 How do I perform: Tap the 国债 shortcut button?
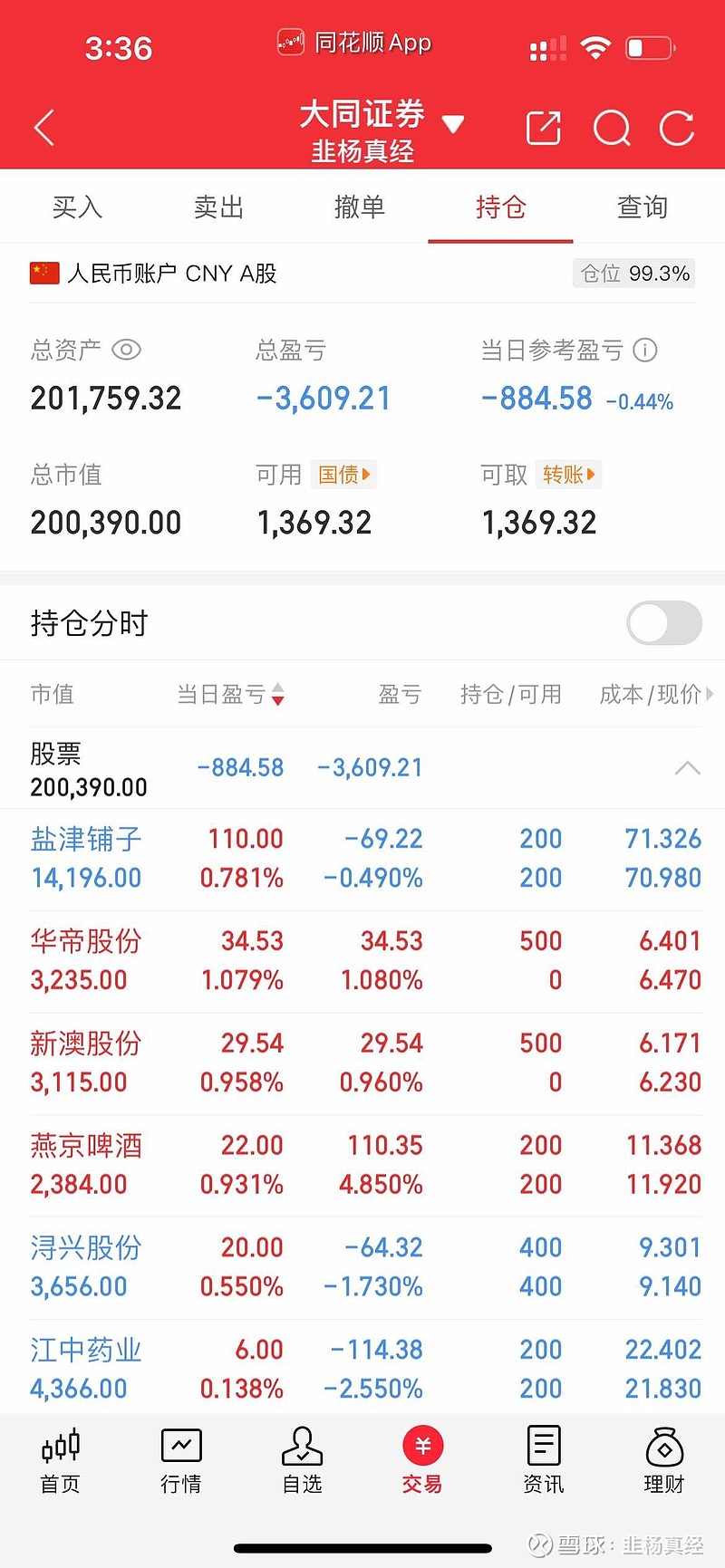(344, 475)
